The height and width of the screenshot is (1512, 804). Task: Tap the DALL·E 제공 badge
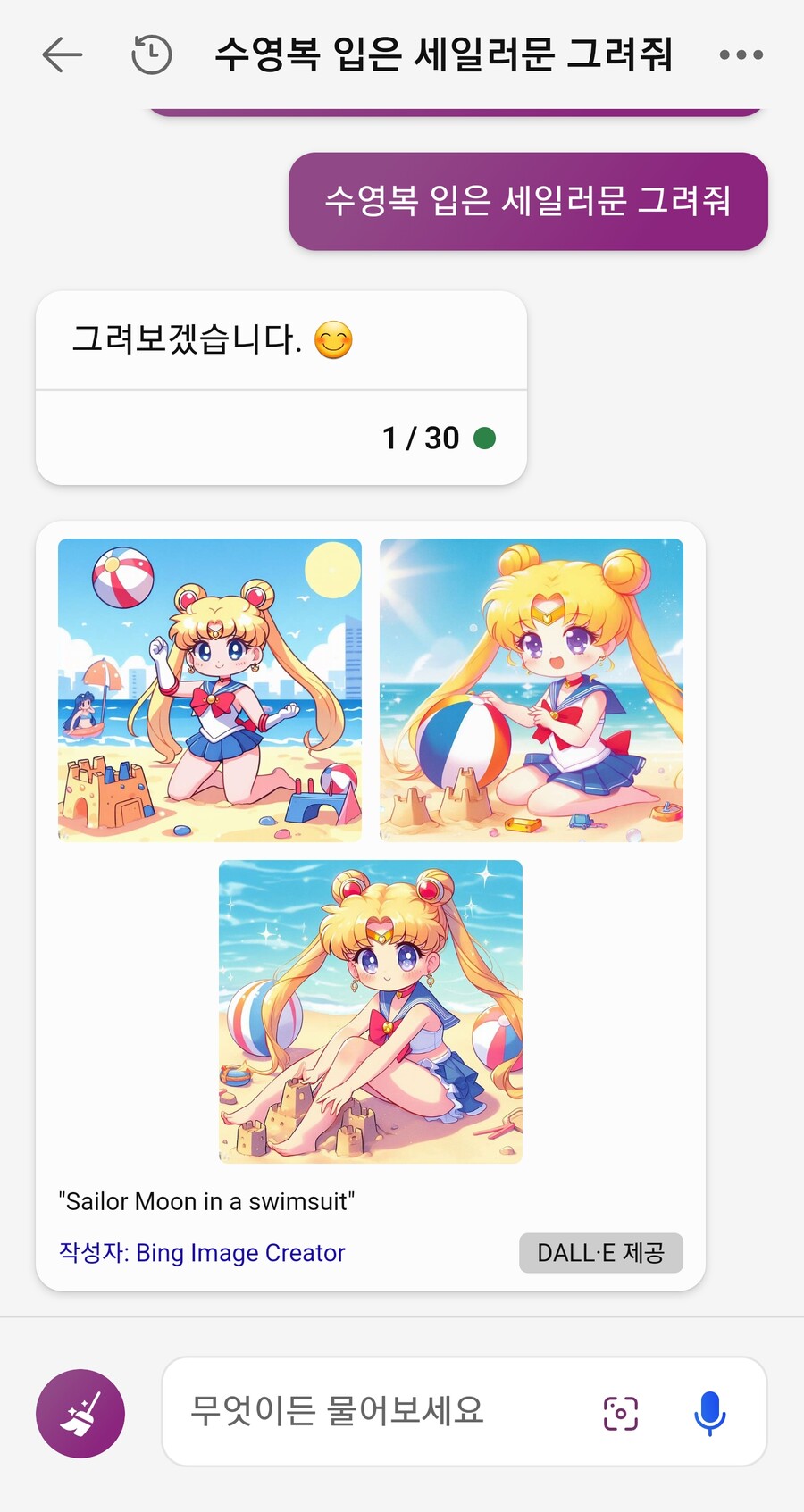point(600,1253)
